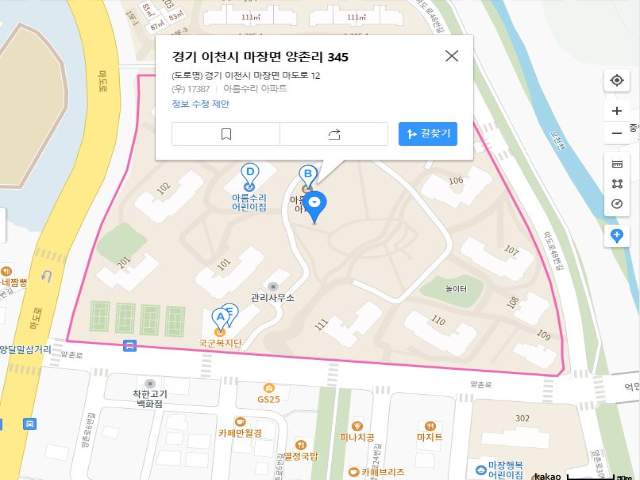Tap the bus stop icon on map
This screenshot has height=480, width=640.
coord(130,345)
